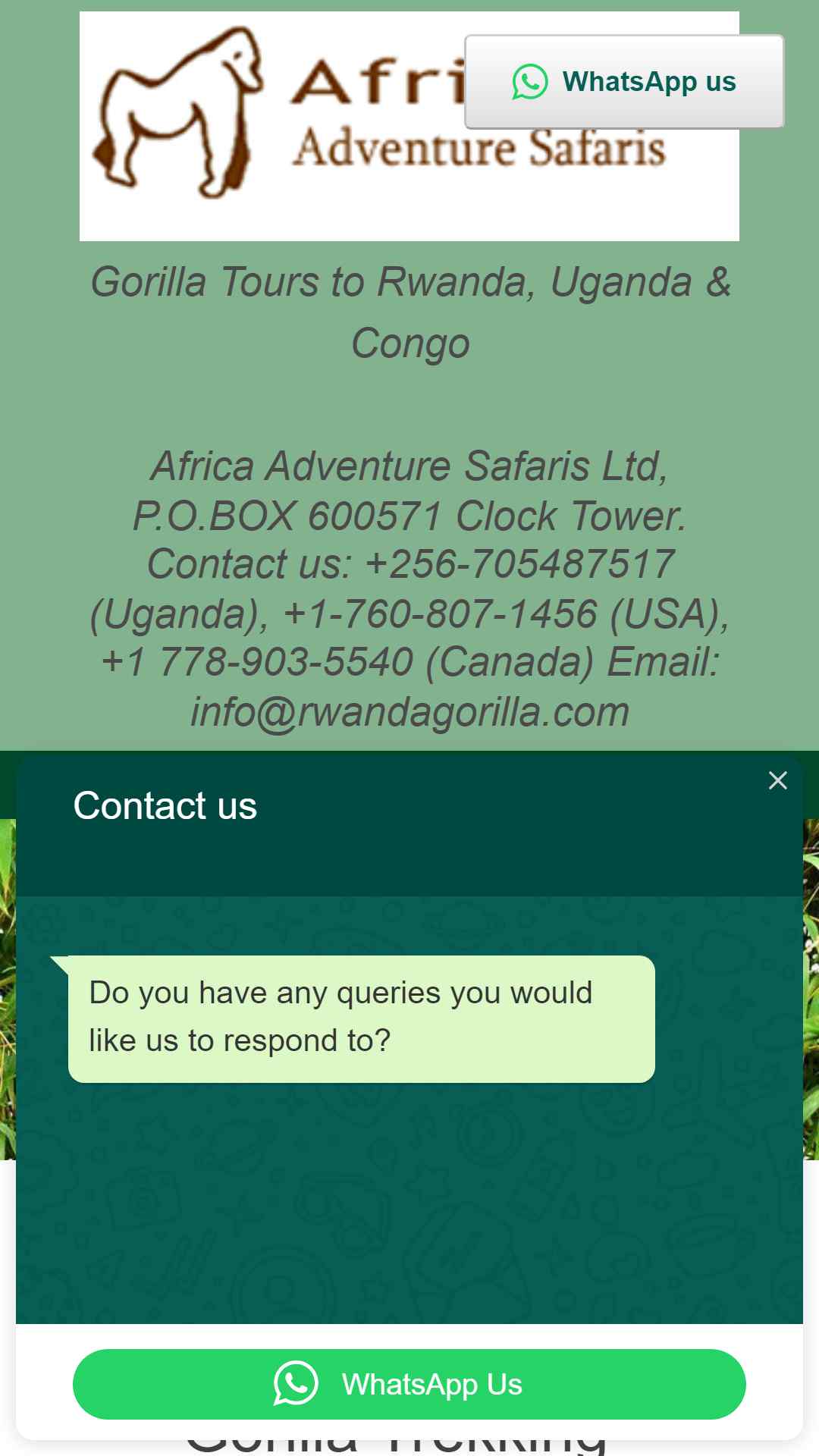This screenshot has width=819, height=1456.
Task: Open the floating WhatsApp us widget
Action: pyautogui.click(x=624, y=82)
